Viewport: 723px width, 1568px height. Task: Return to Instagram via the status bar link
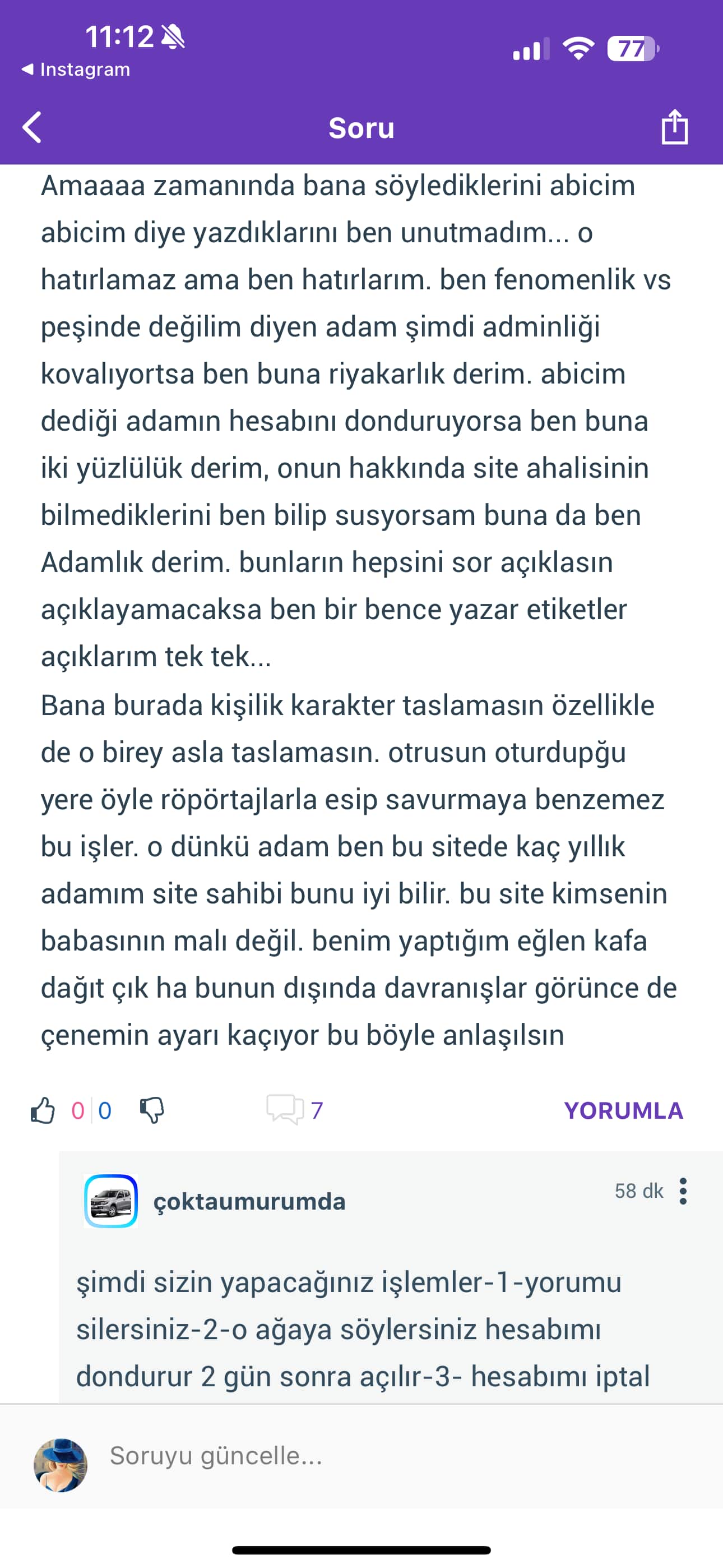click(76, 70)
